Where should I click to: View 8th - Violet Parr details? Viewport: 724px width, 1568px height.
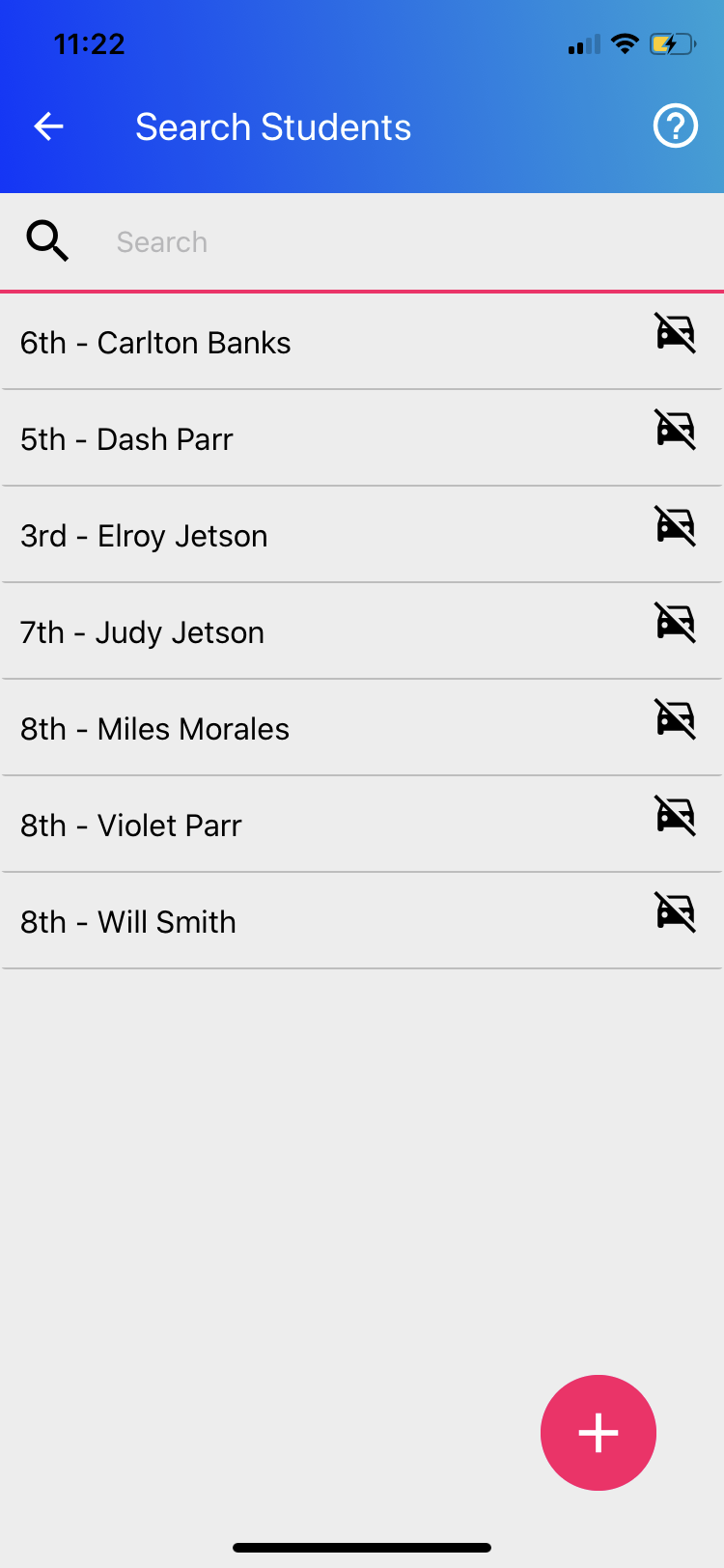point(362,825)
